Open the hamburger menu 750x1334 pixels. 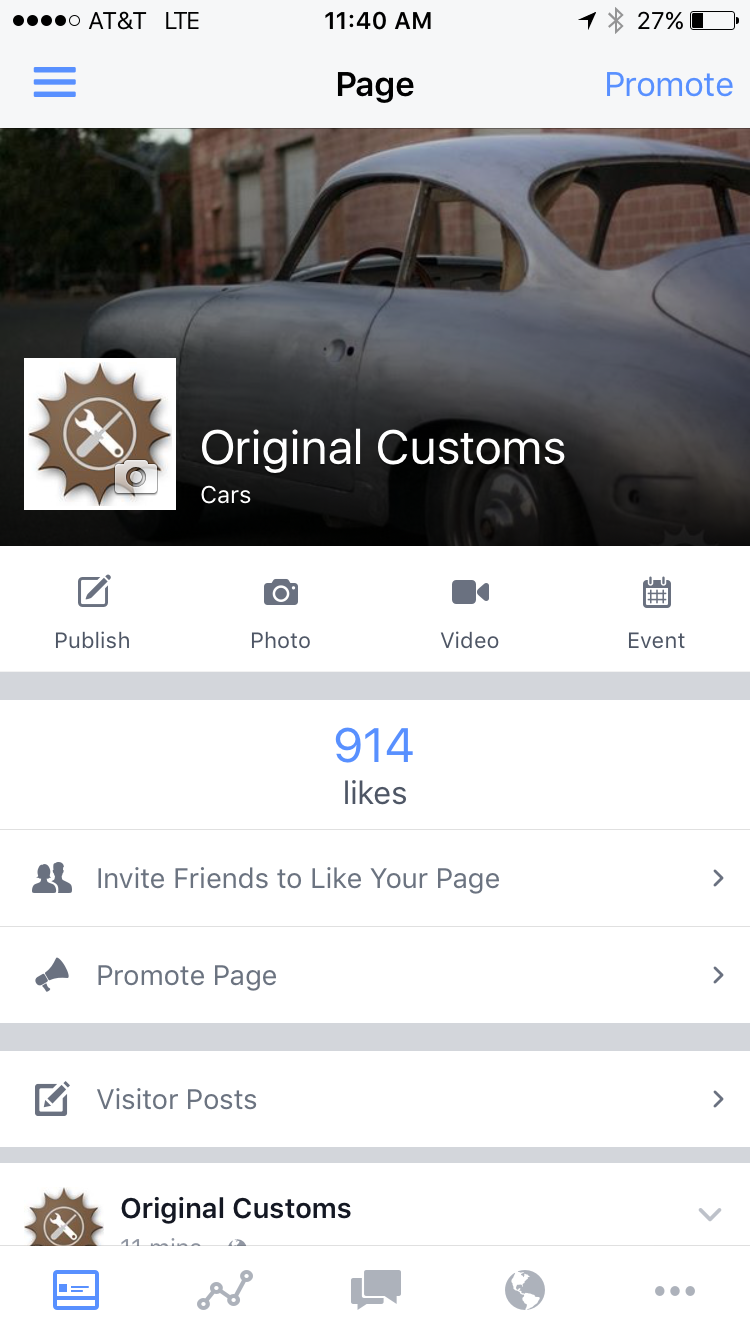(55, 83)
